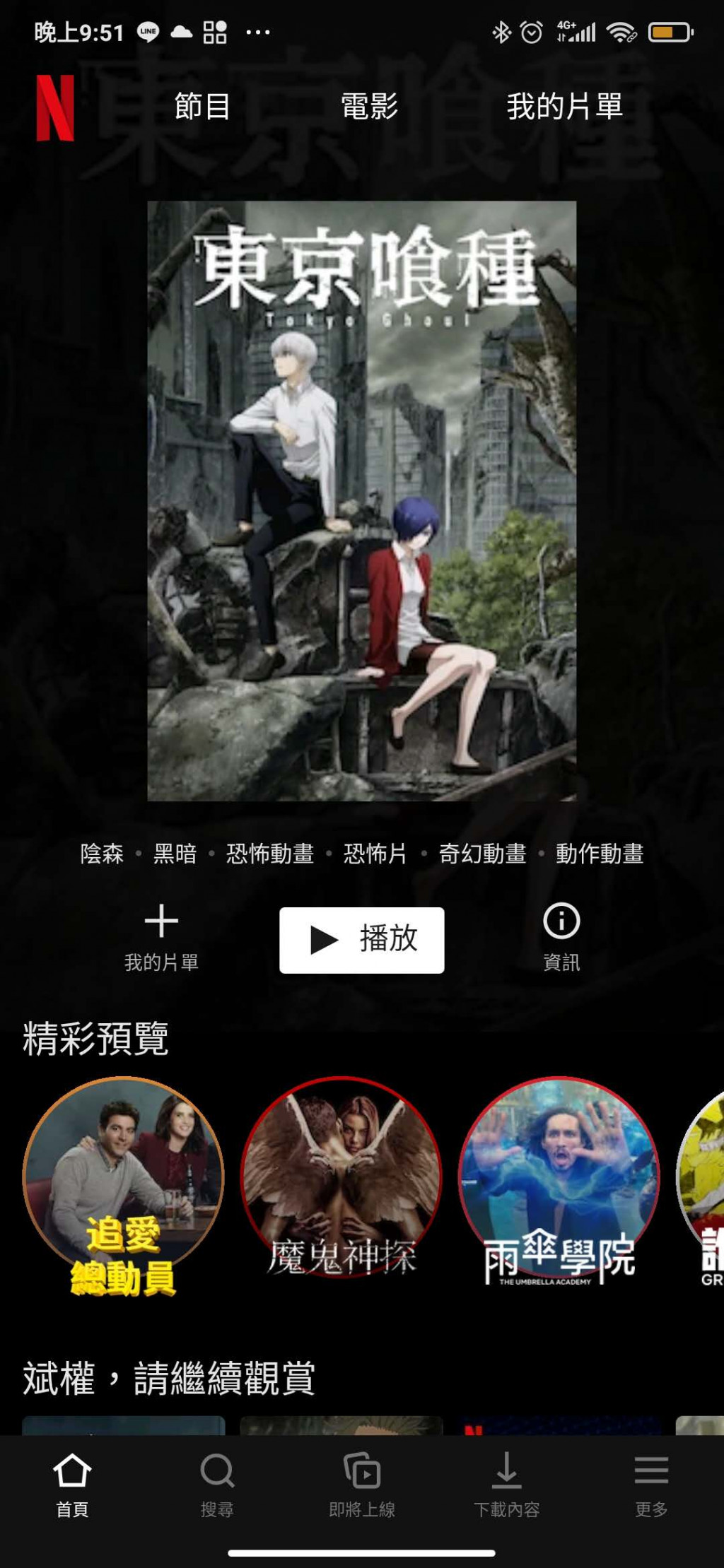Image resolution: width=724 pixels, height=1568 pixels.
Task: Tap the Netflix logo icon
Action: [x=55, y=107]
